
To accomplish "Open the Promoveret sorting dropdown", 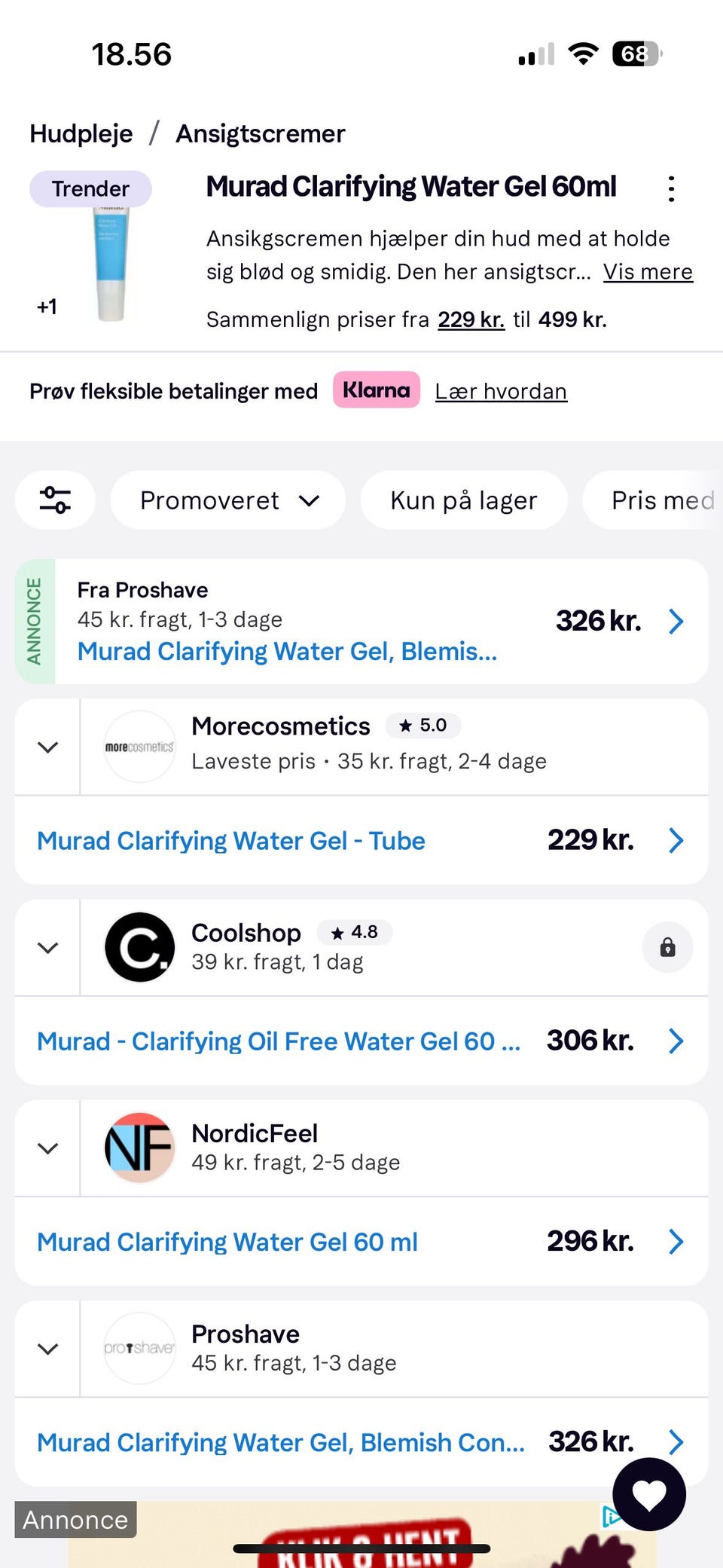I will click(x=228, y=500).
